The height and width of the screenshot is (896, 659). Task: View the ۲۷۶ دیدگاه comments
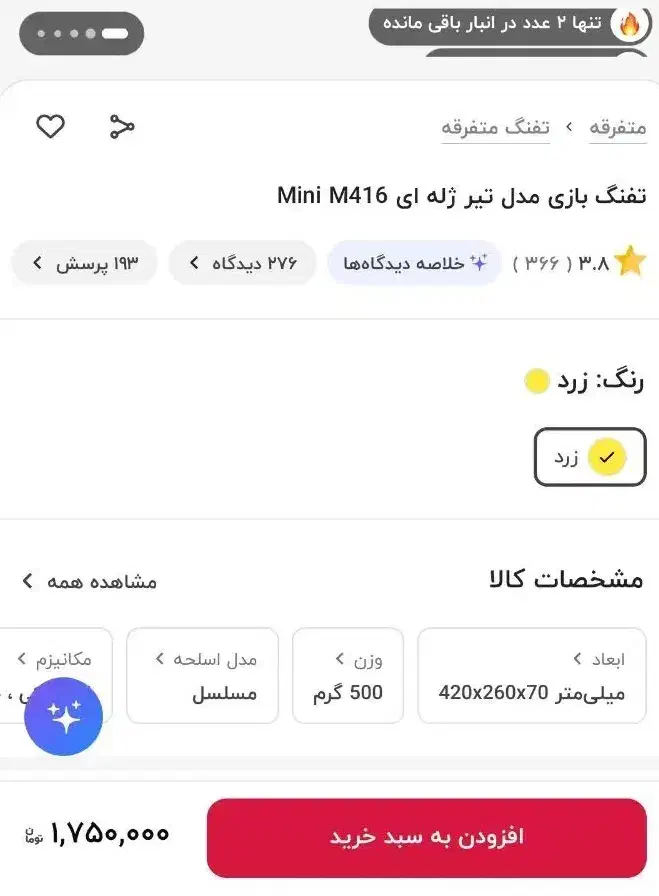242,263
